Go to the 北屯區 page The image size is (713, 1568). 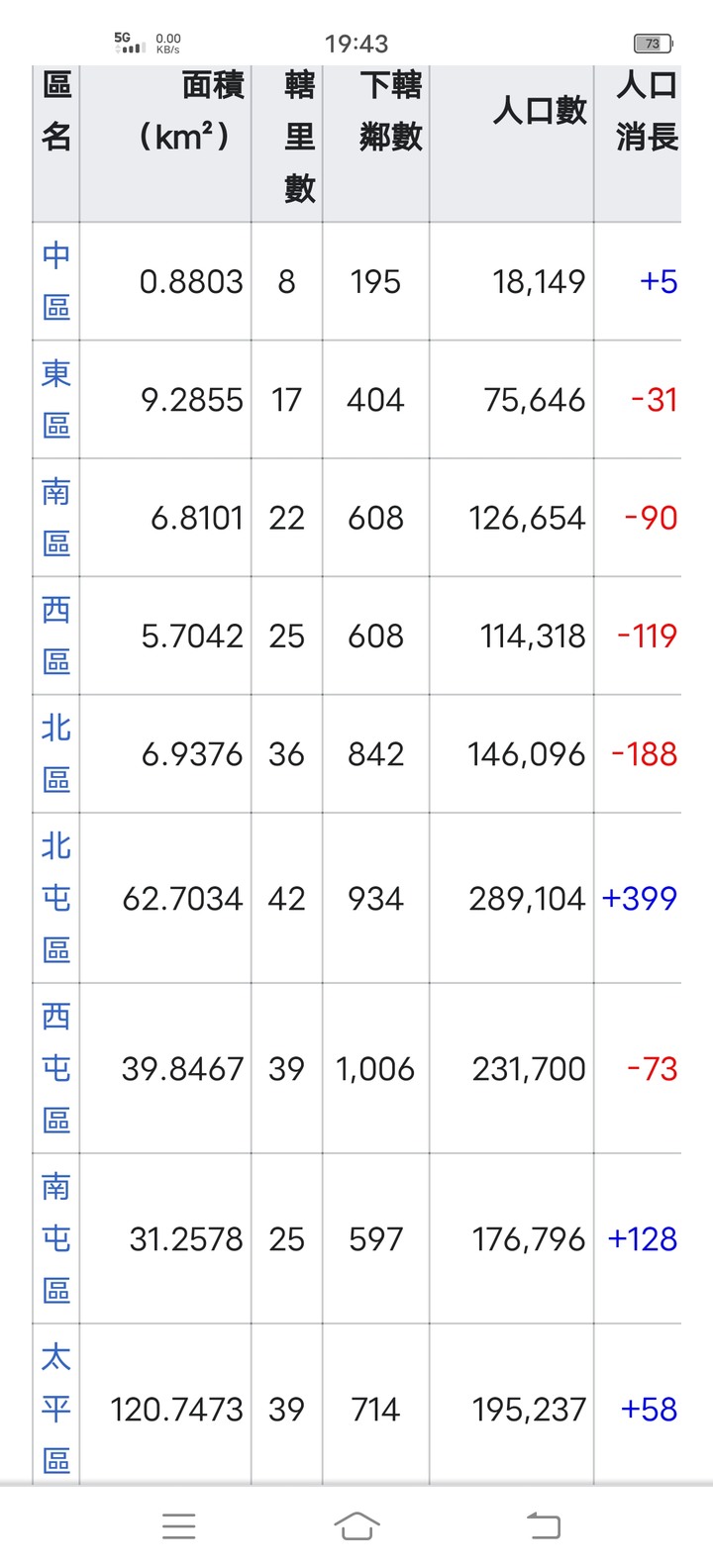pos(56,897)
